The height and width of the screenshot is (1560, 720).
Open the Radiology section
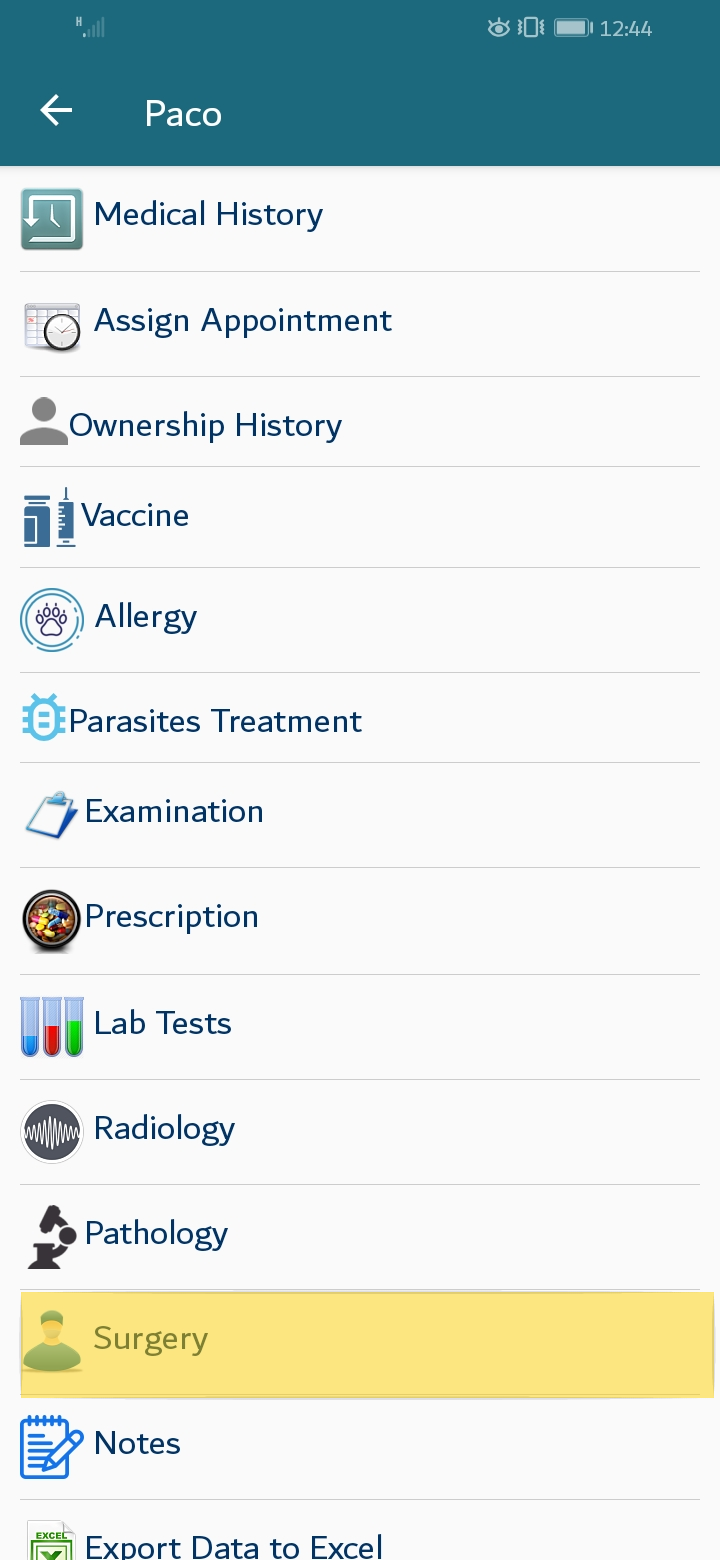click(x=360, y=1132)
